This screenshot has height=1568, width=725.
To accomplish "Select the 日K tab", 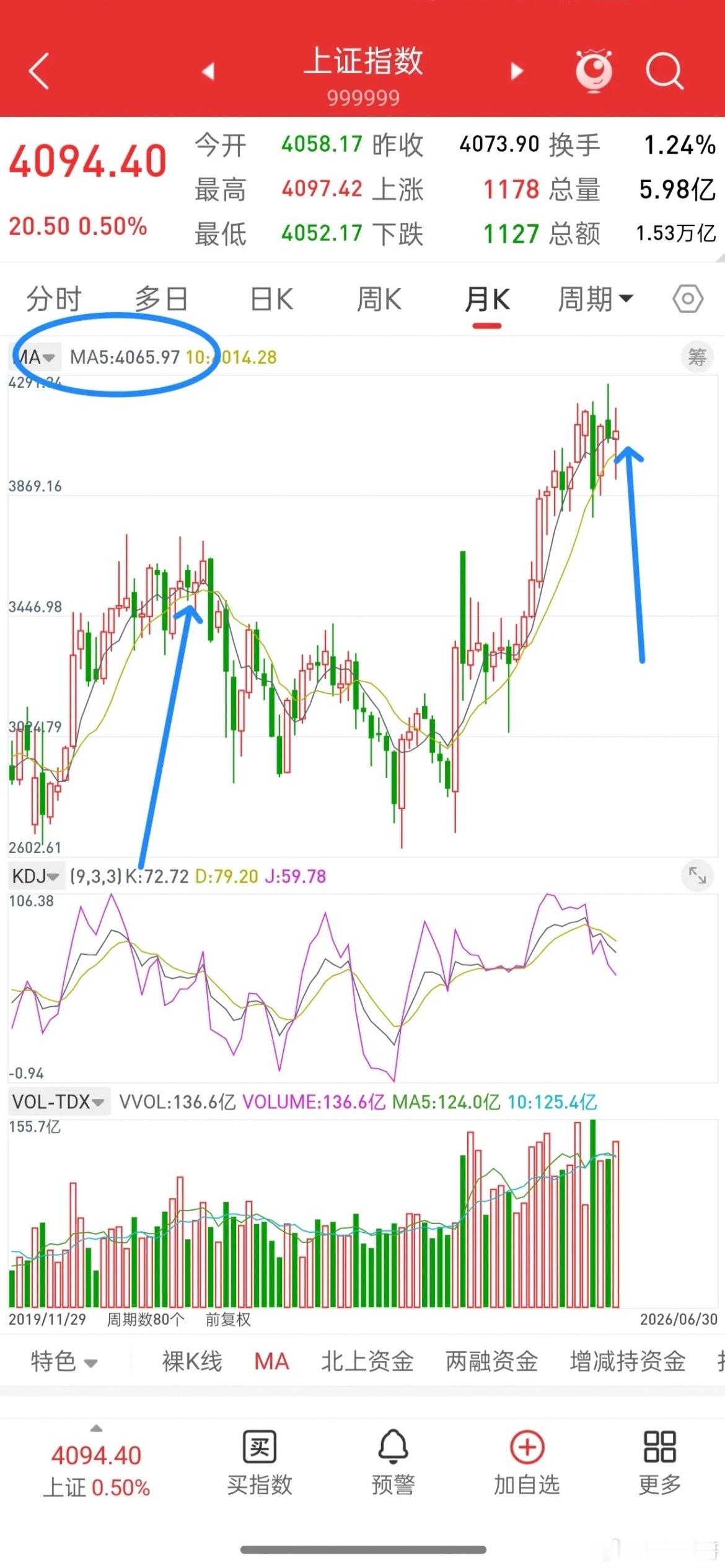I will (x=271, y=299).
